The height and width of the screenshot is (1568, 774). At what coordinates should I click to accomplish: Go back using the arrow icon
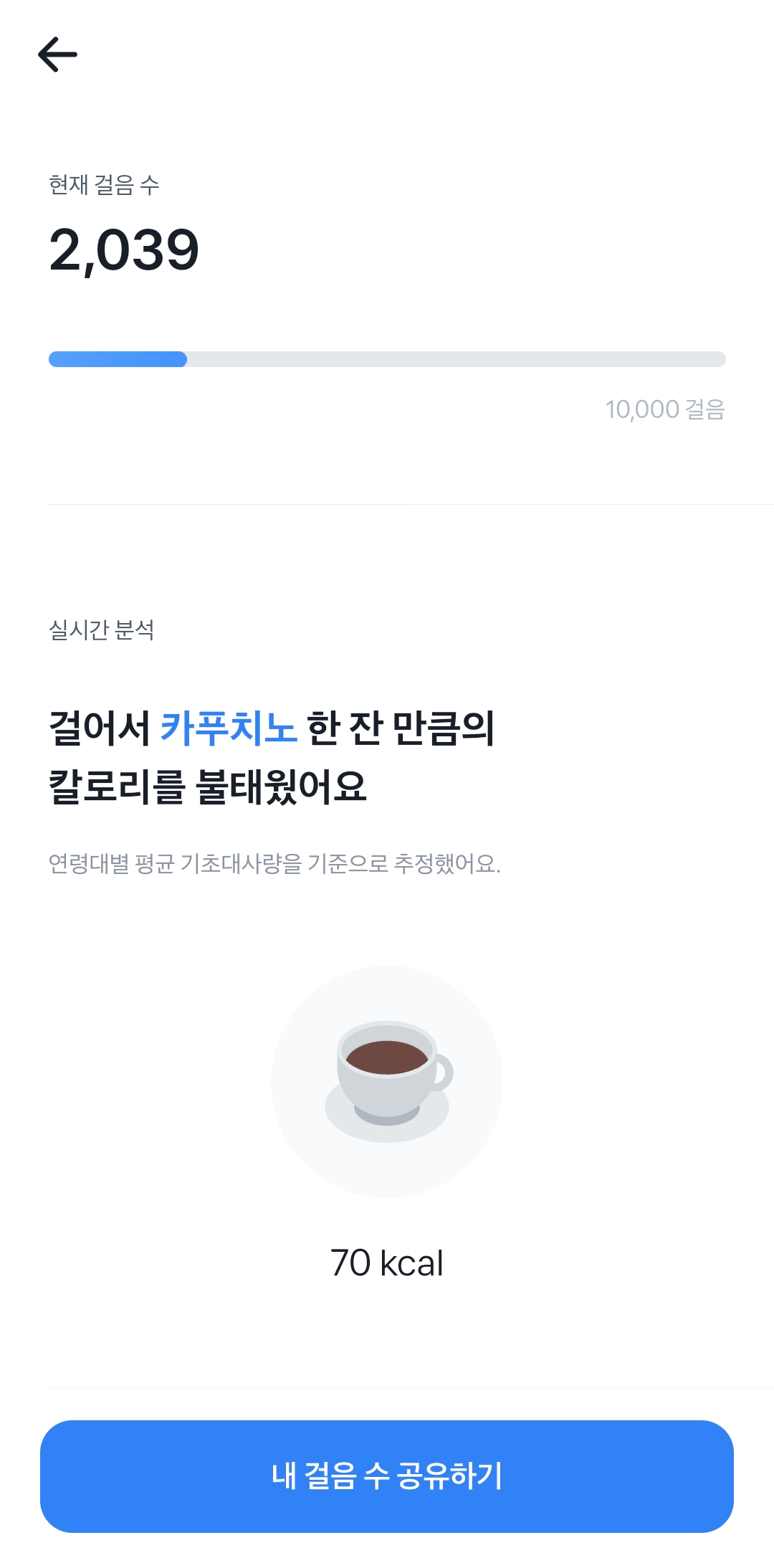pos(57,54)
